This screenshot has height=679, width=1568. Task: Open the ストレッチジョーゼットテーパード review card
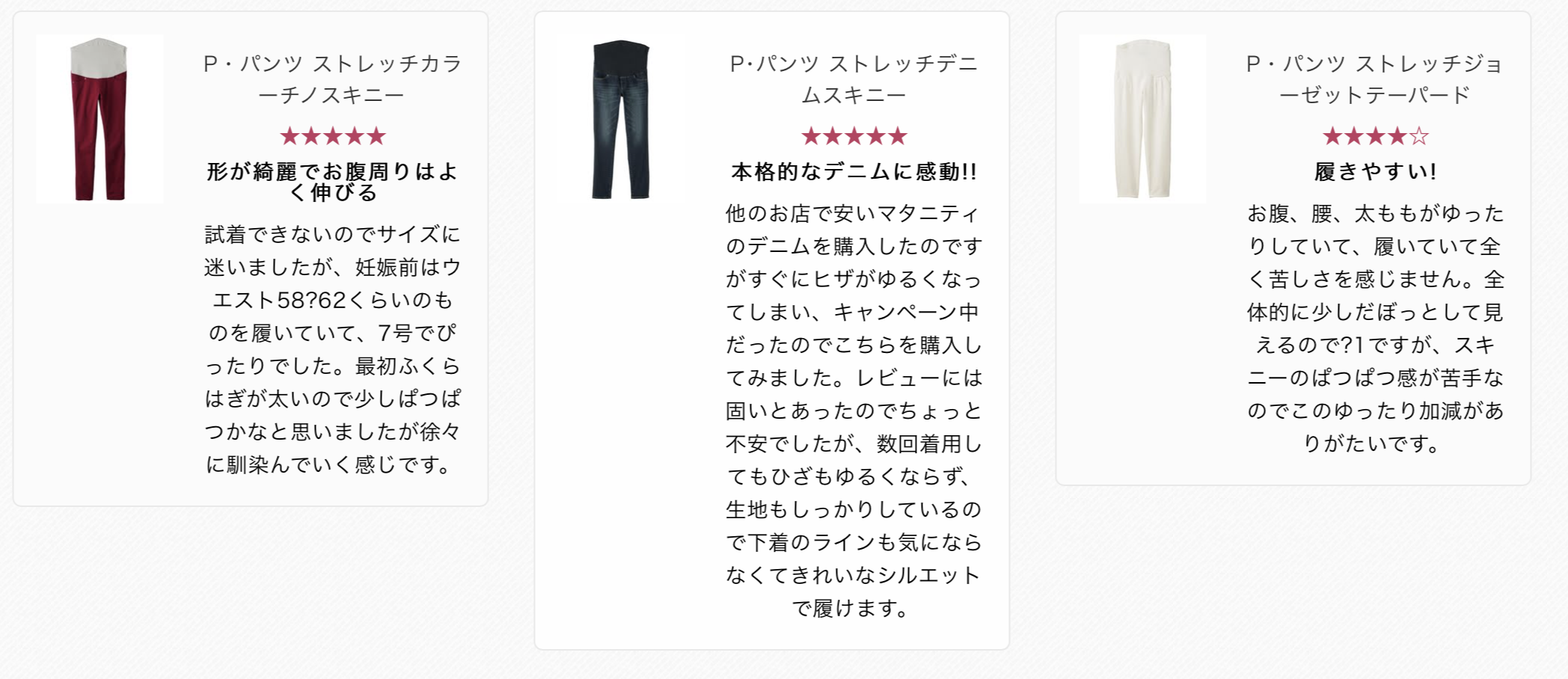point(1293,247)
